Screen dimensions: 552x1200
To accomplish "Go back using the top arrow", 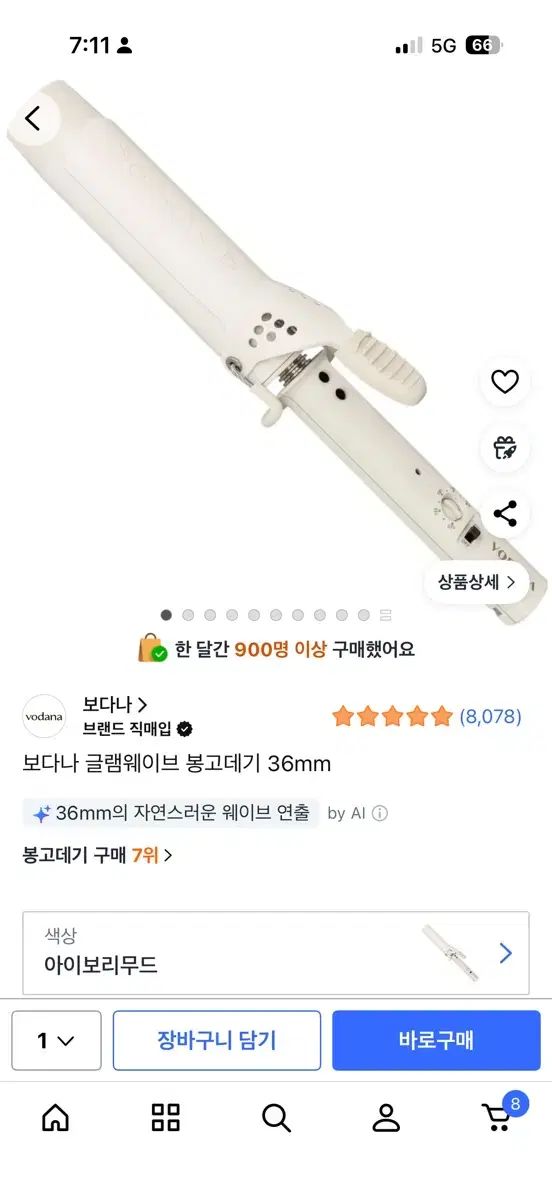I will tap(33, 119).
